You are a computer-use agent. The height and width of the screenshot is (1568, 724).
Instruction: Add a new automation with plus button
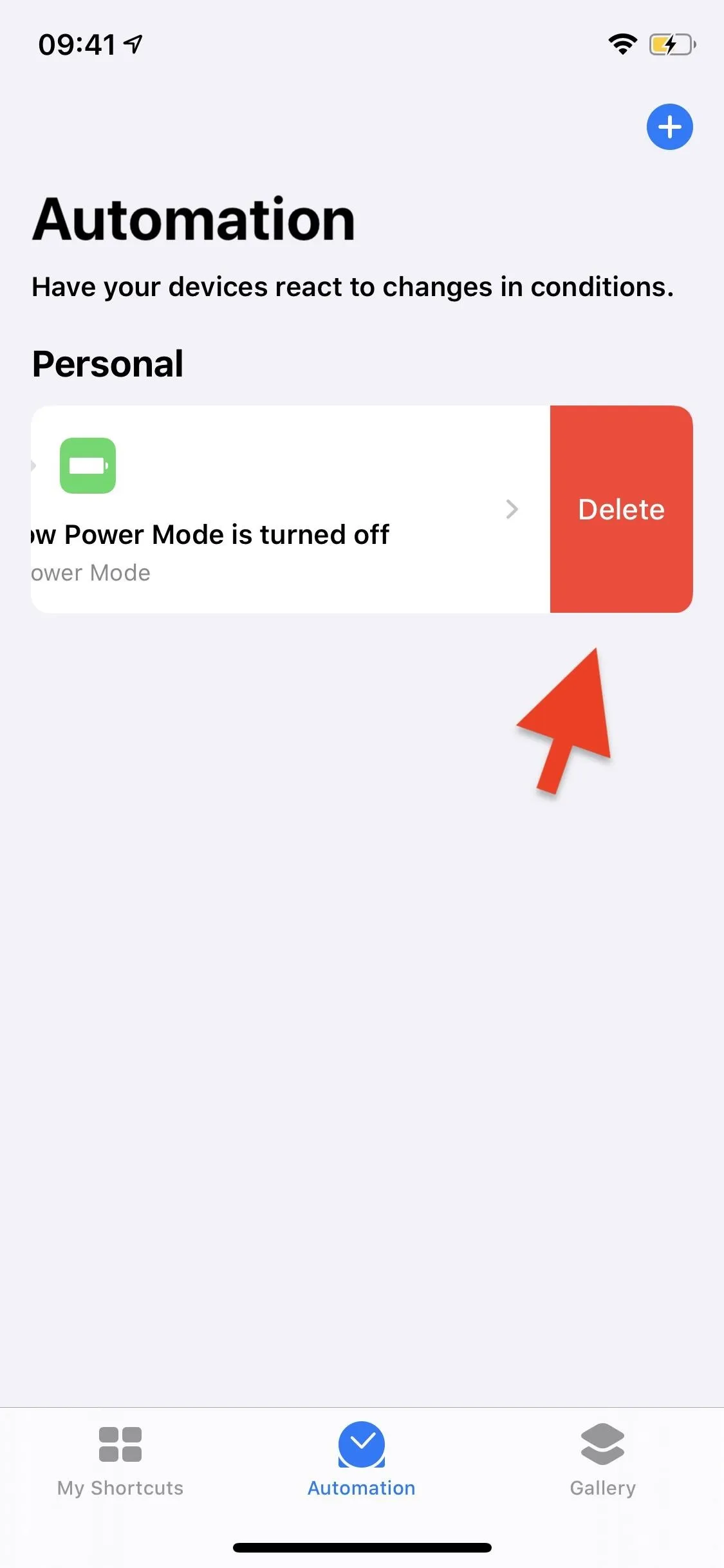(x=669, y=127)
